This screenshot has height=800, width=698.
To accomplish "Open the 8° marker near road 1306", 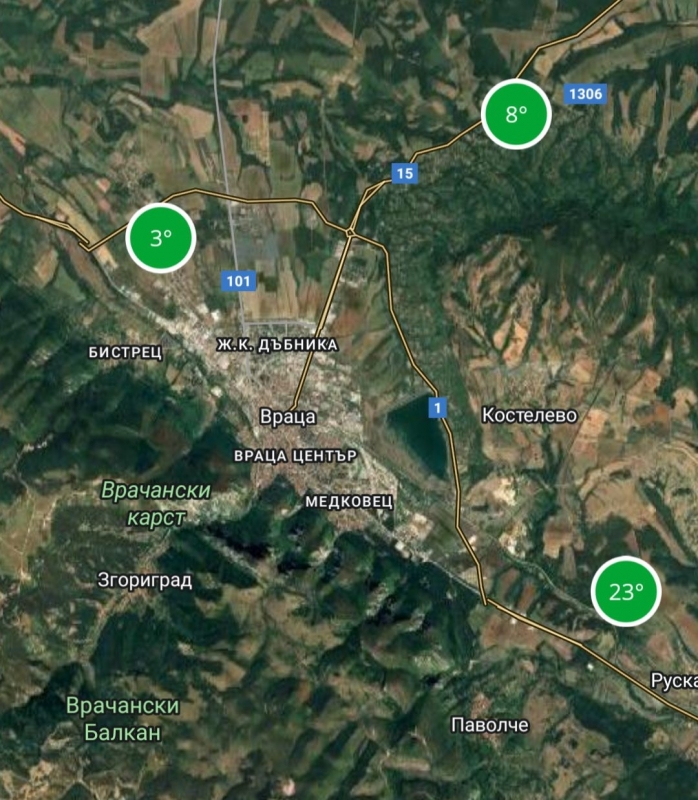I will [516, 114].
